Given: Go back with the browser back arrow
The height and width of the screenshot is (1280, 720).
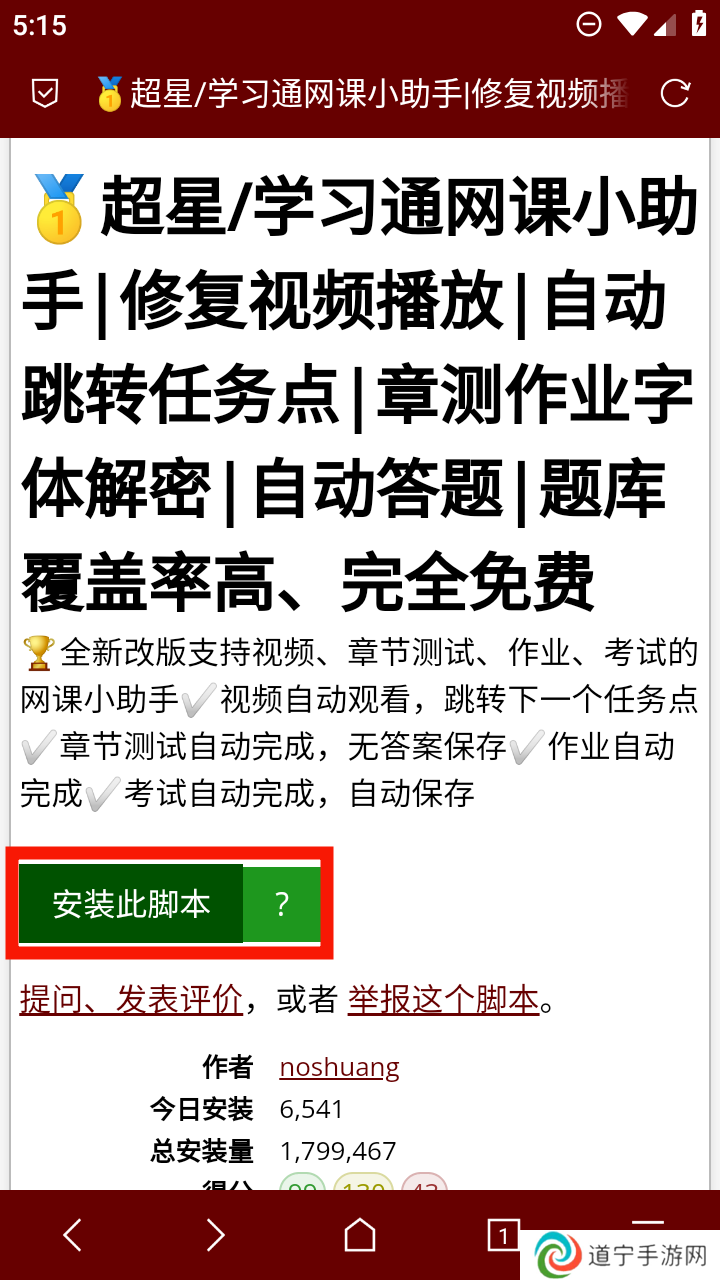Looking at the screenshot, I should (x=72, y=1236).
